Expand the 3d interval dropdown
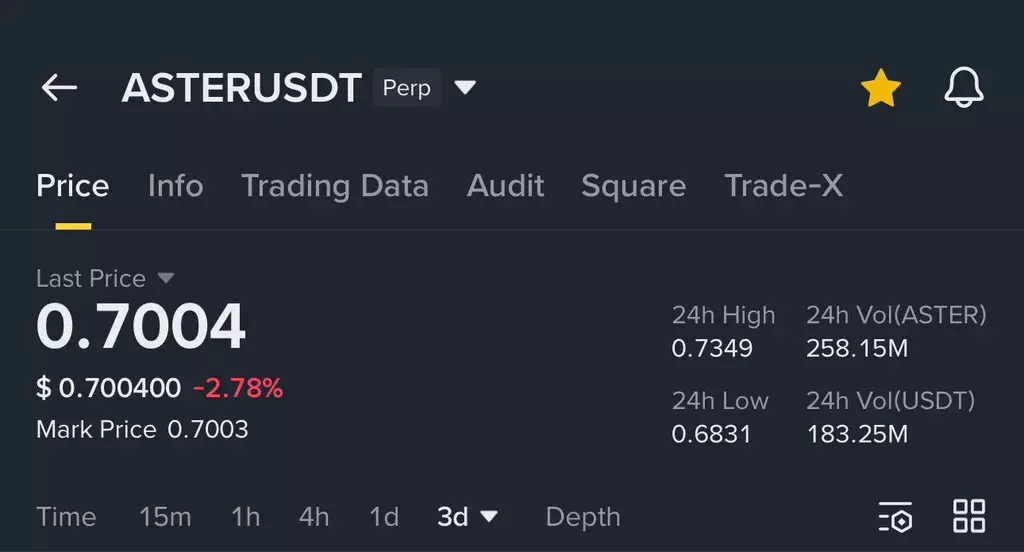The height and width of the screenshot is (552, 1024). point(467,517)
